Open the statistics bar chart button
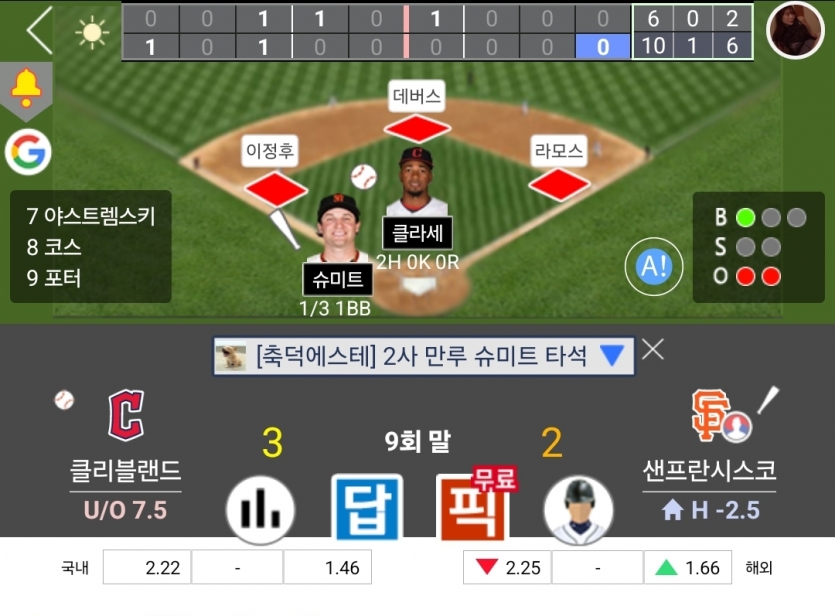835x616 pixels. tap(260, 508)
